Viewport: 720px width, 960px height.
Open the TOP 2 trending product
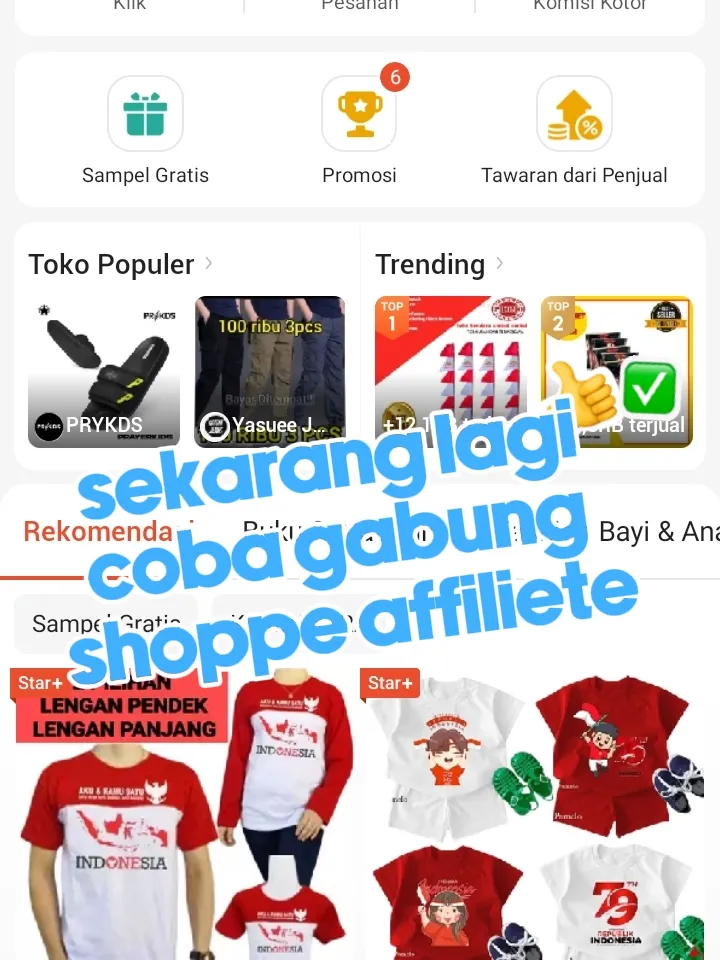[617, 360]
